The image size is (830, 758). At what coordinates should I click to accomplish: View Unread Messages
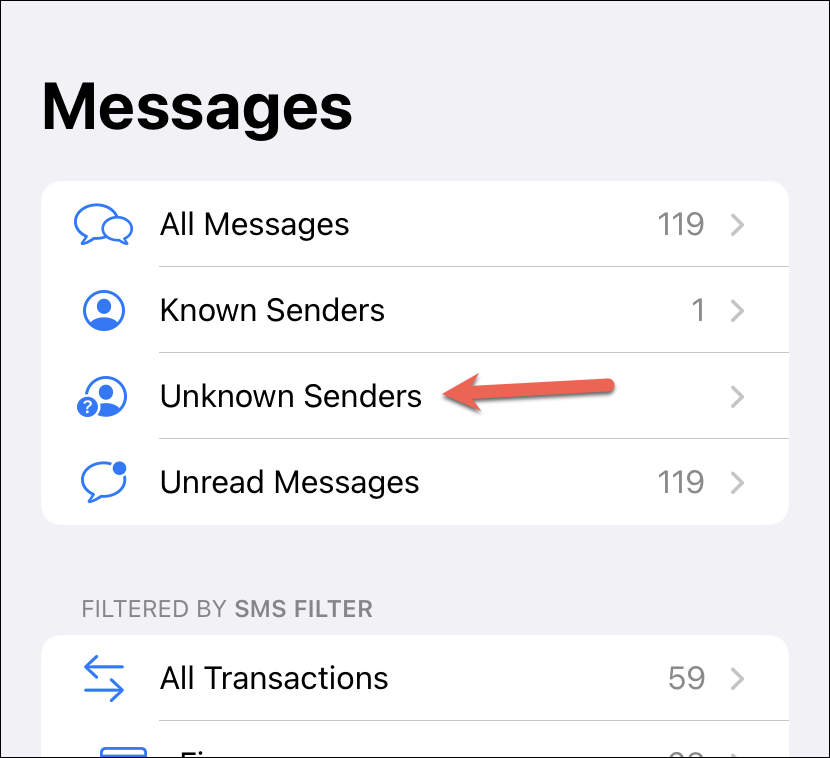tap(289, 482)
